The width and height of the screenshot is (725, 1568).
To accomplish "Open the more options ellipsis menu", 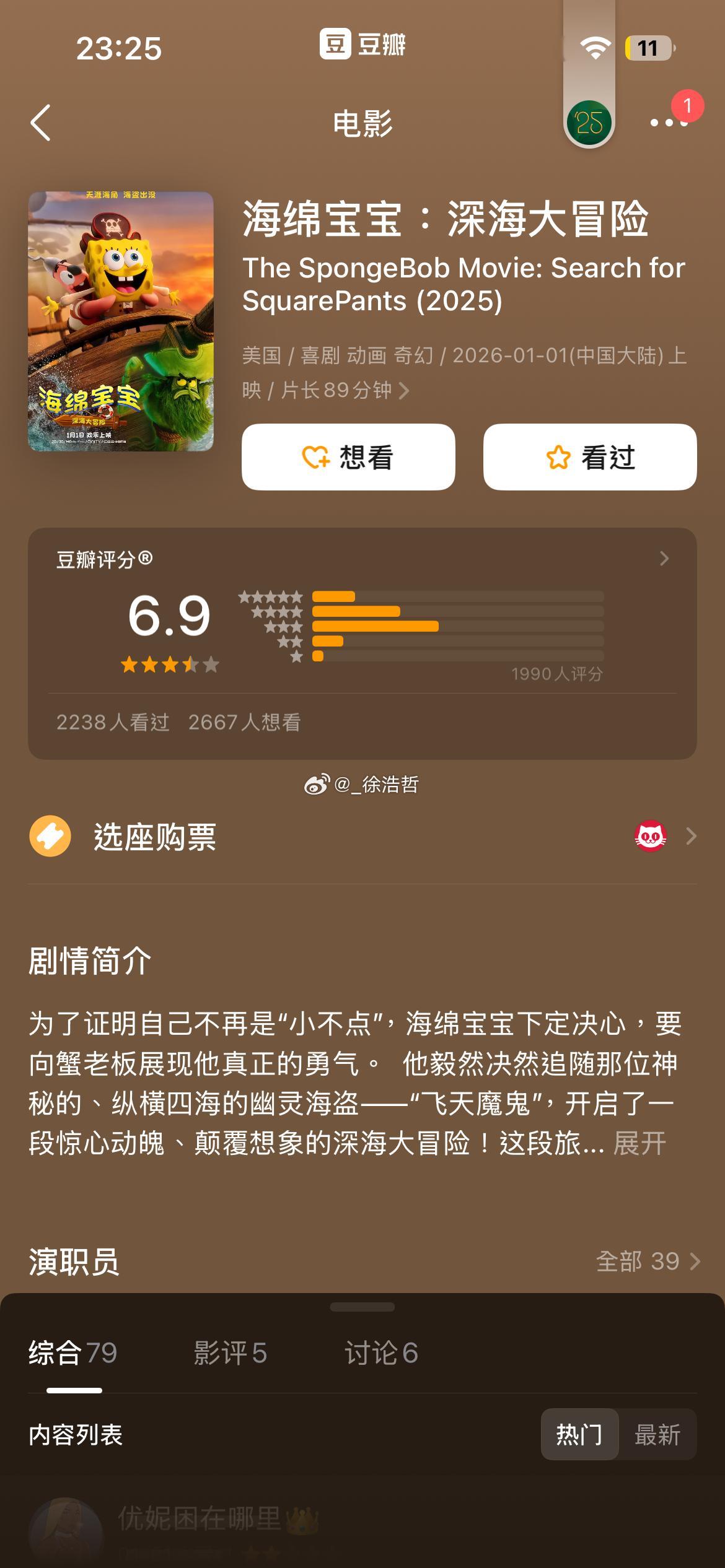I will [x=664, y=122].
